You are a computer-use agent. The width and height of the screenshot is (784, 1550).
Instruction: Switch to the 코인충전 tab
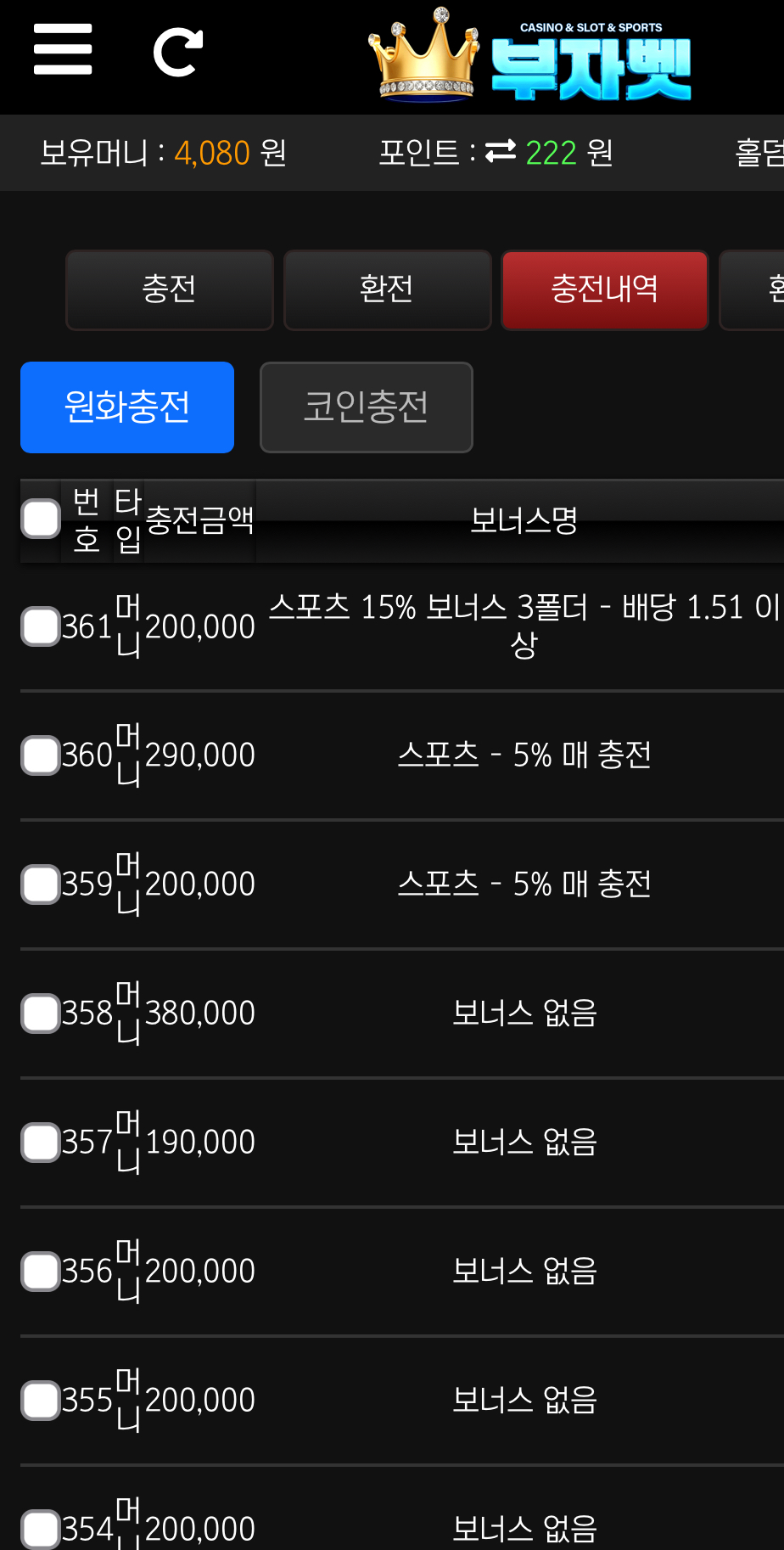[x=367, y=407]
